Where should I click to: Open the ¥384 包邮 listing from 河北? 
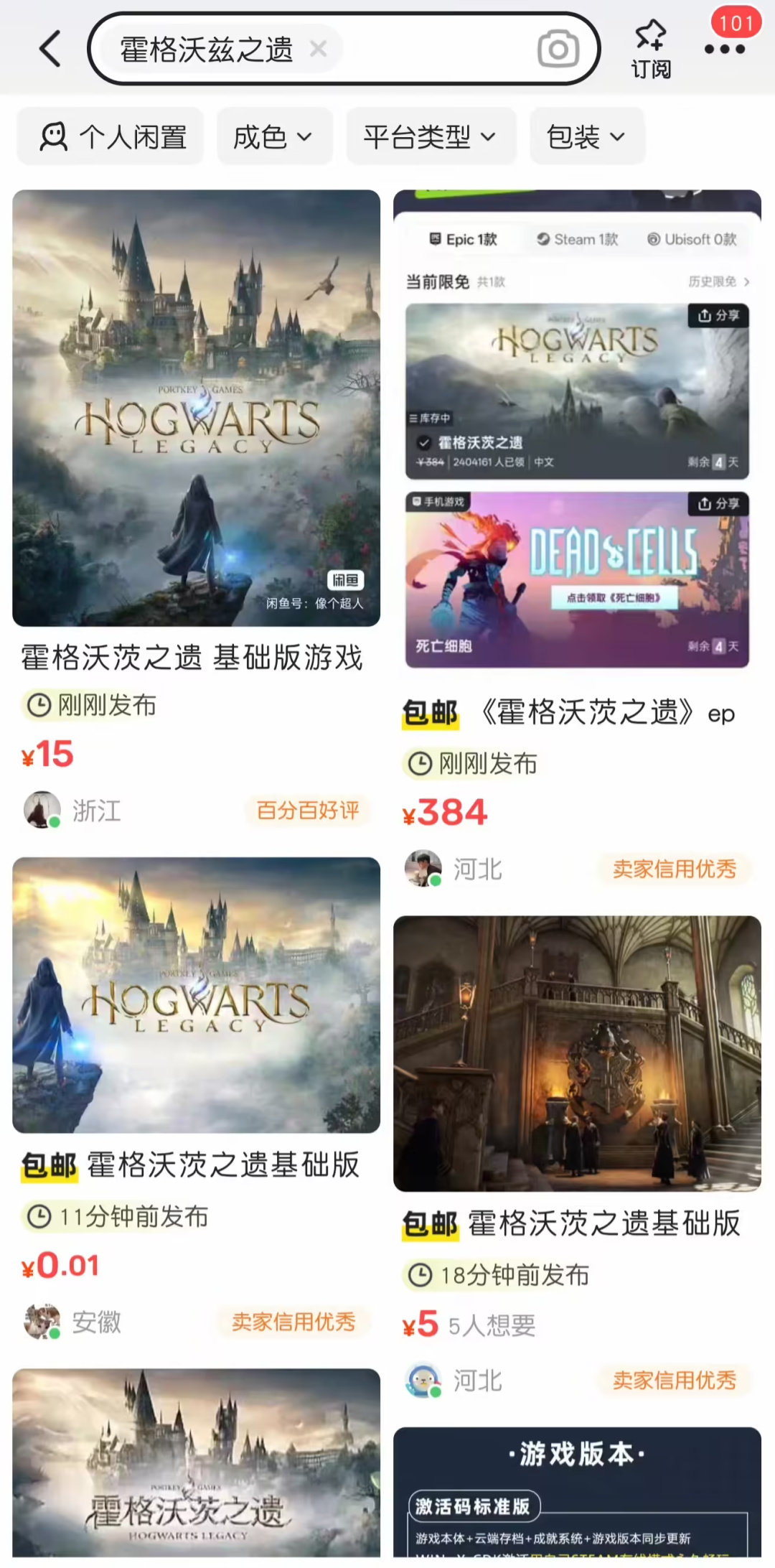point(577,431)
